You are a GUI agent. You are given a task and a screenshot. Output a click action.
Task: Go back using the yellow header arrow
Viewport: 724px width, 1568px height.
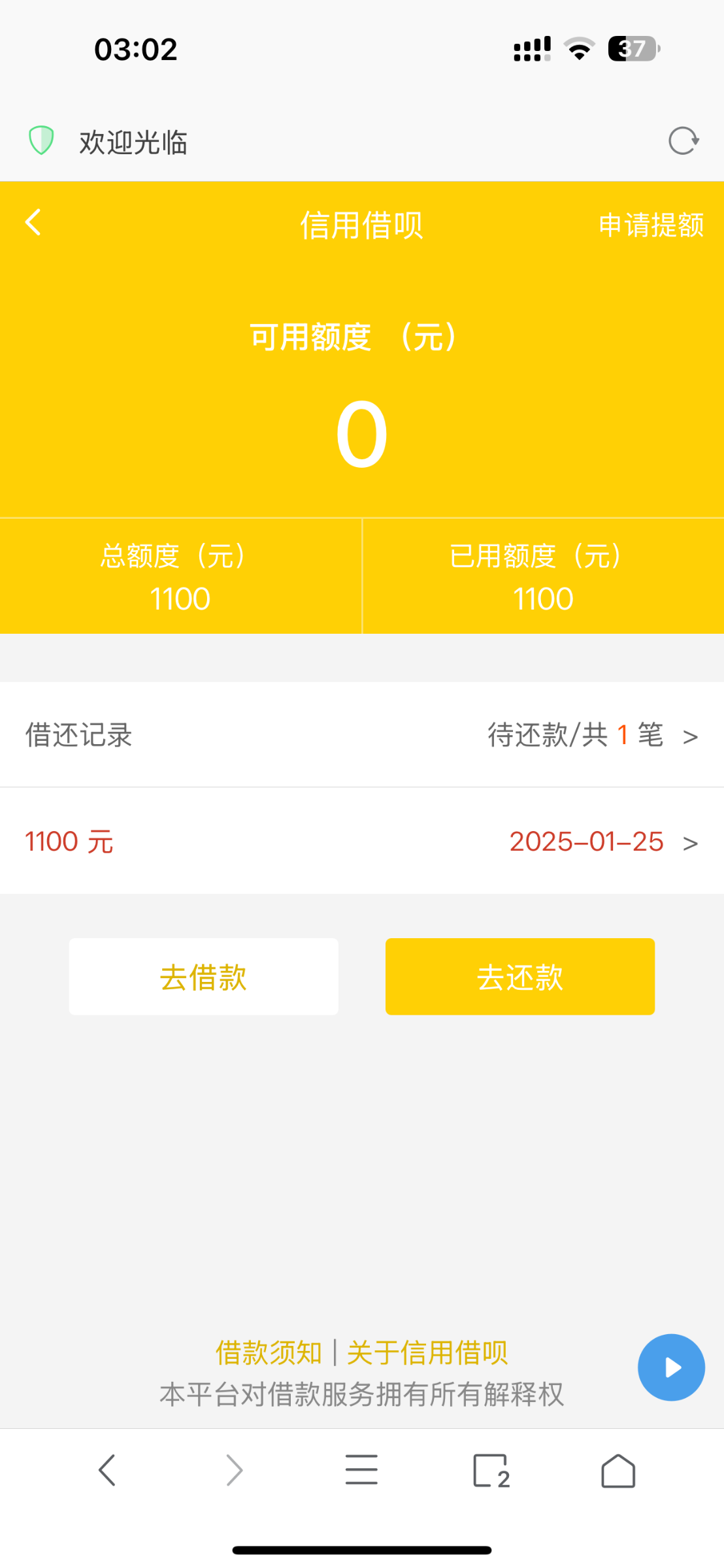[x=33, y=223]
